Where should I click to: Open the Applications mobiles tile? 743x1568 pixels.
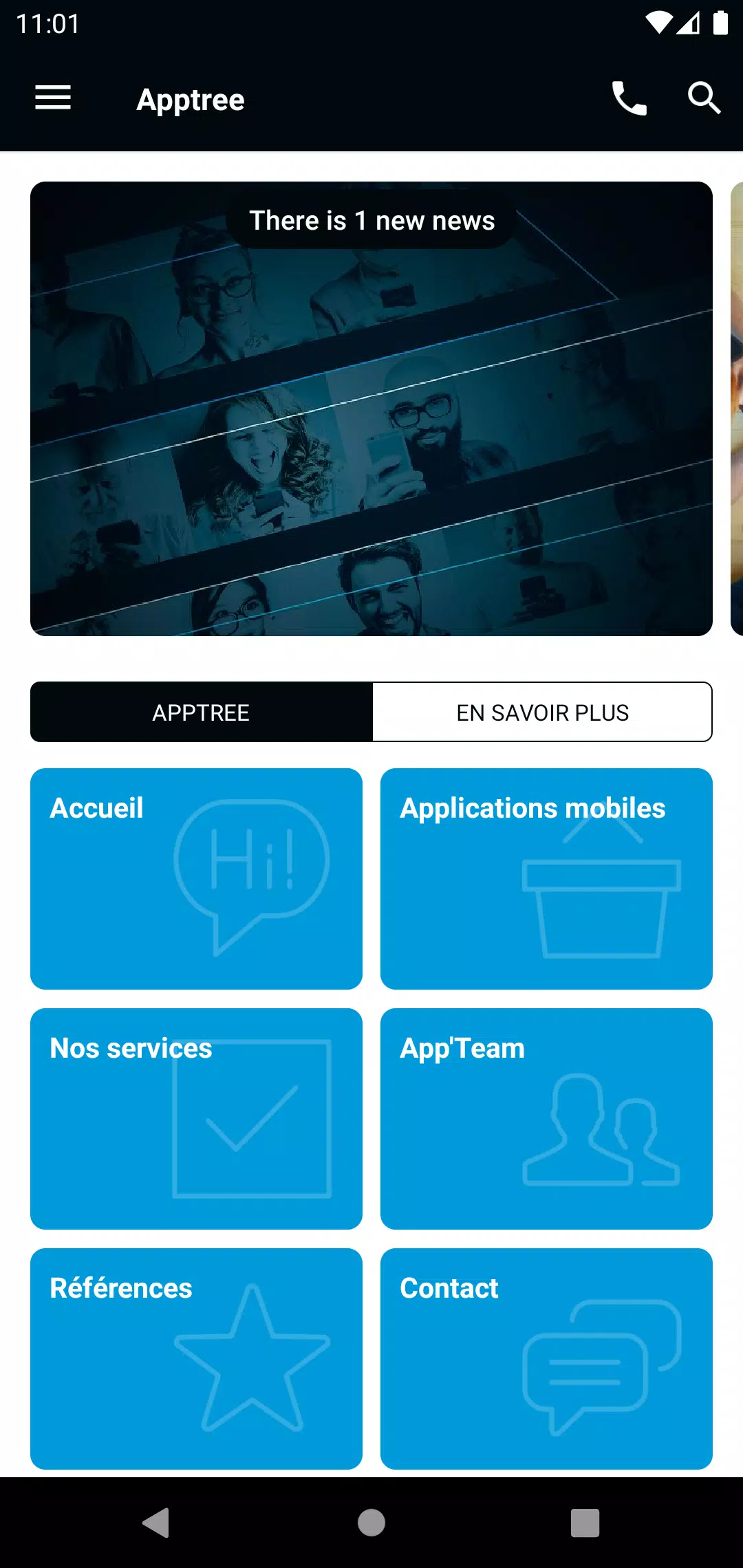546,878
